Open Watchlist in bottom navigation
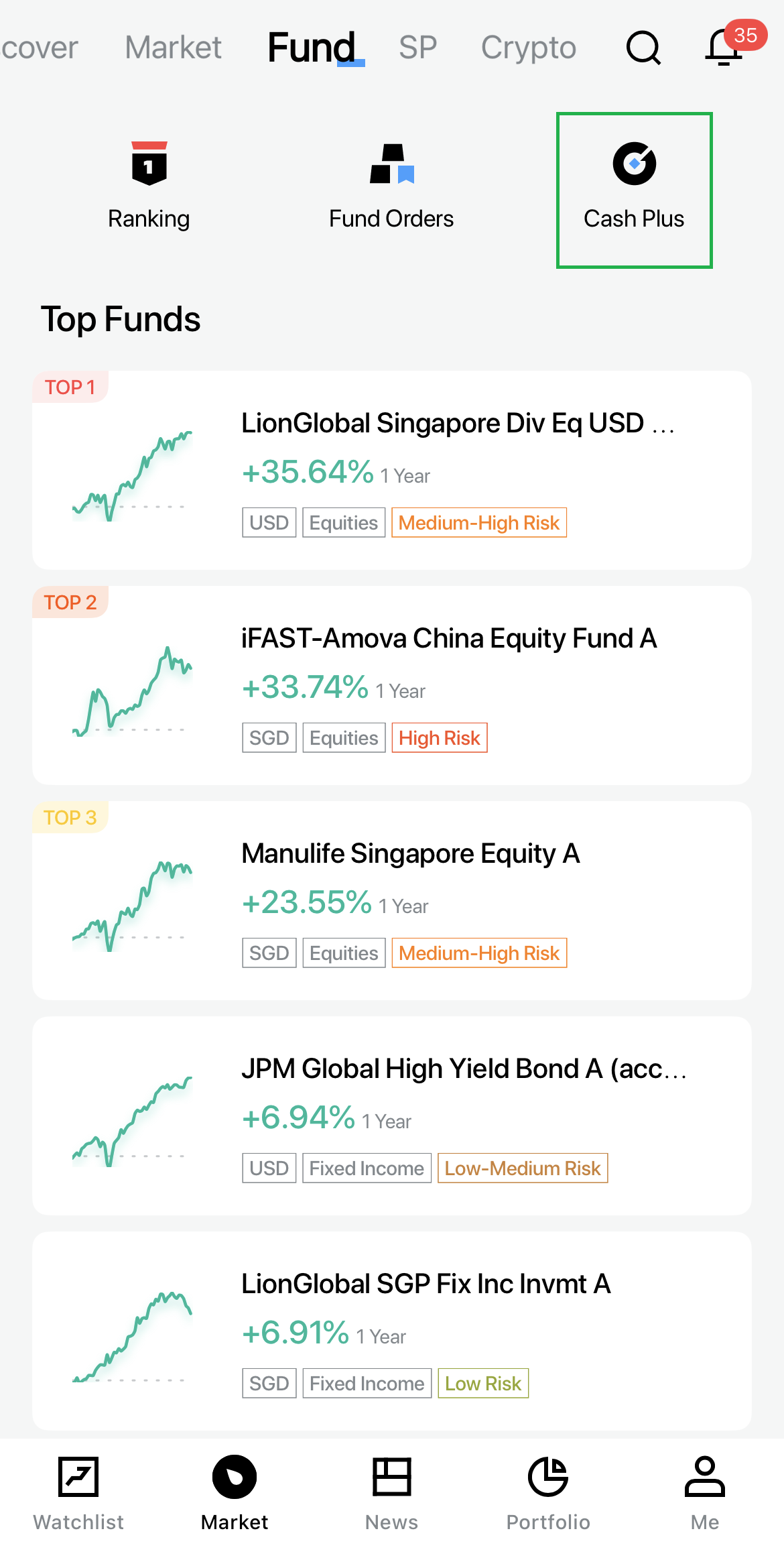Screen dimensions: 784x1564 (x=78, y=1495)
